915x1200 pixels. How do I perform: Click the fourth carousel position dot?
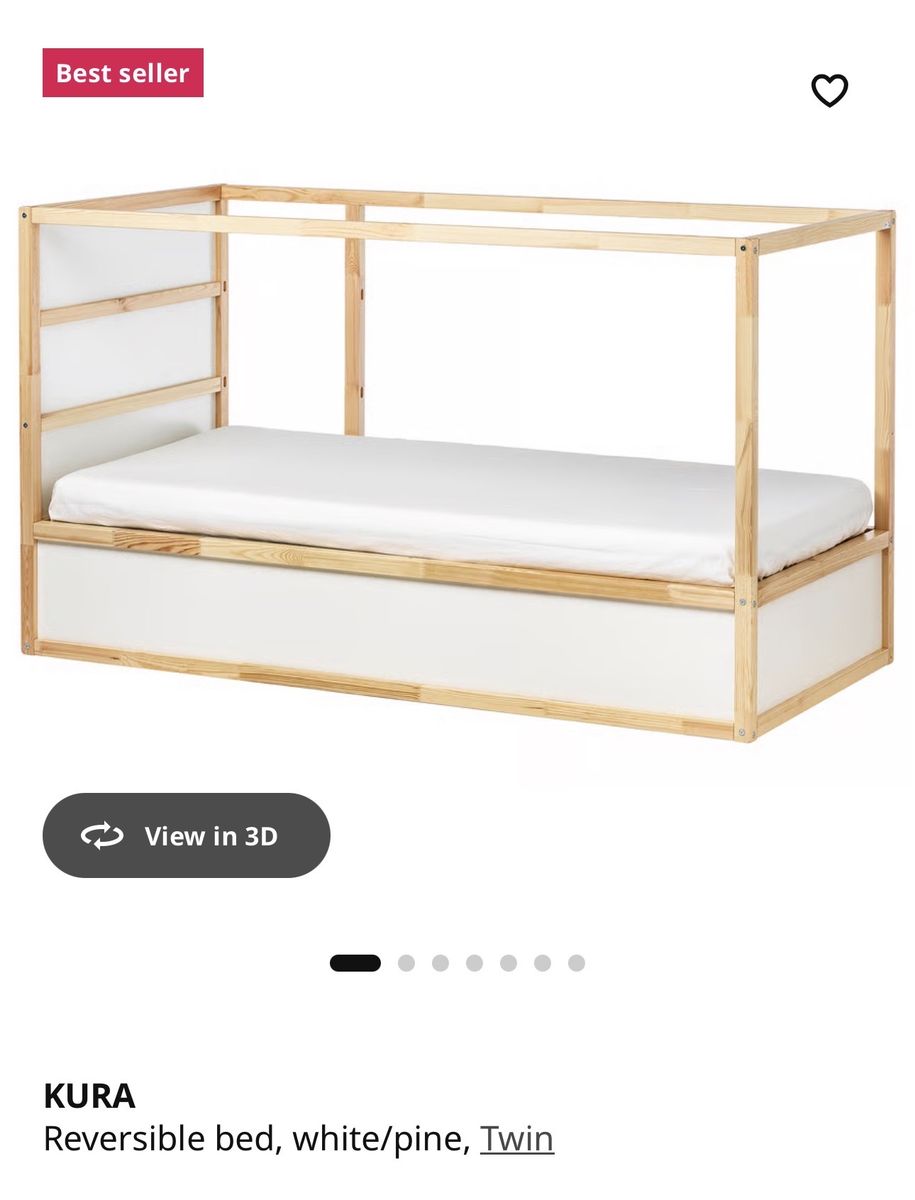(x=474, y=965)
